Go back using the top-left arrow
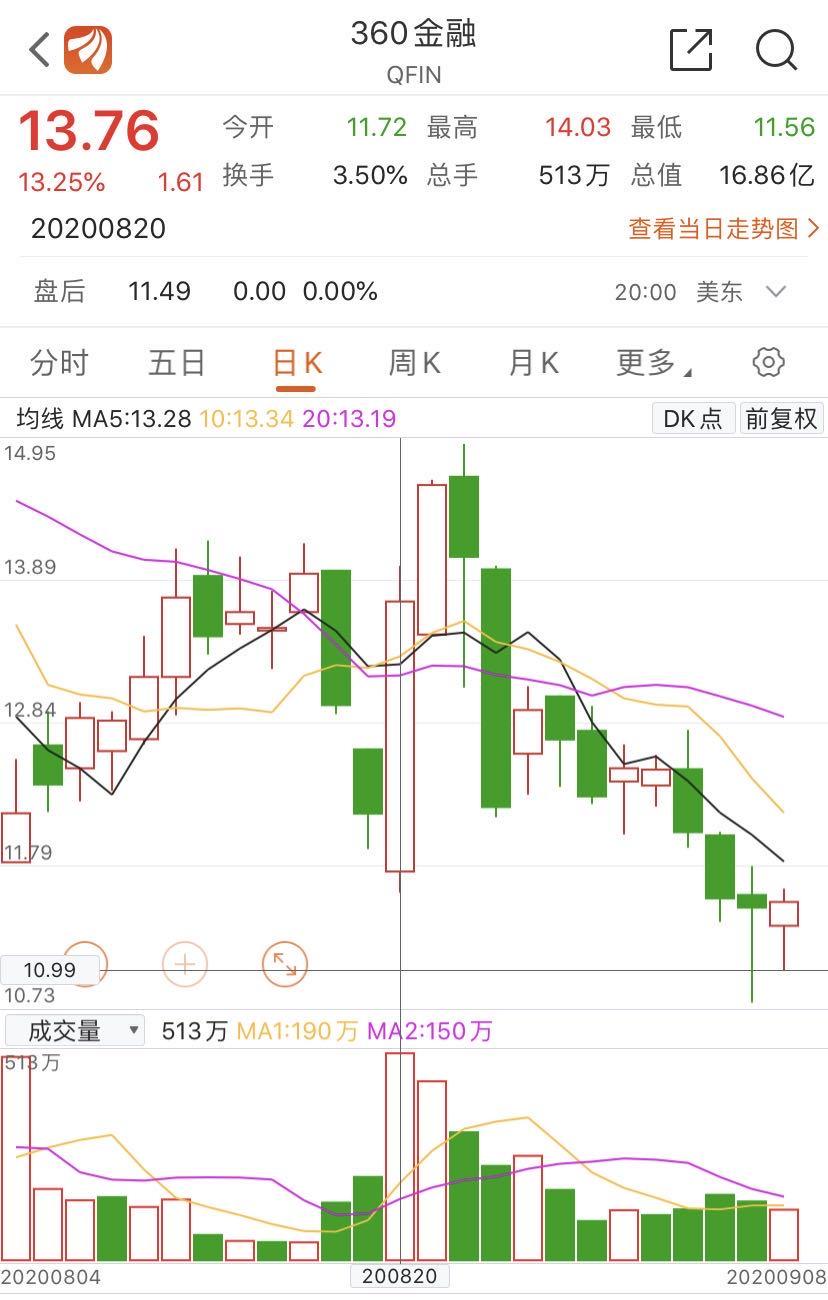Image resolution: width=828 pixels, height=1300 pixels. tap(40, 49)
